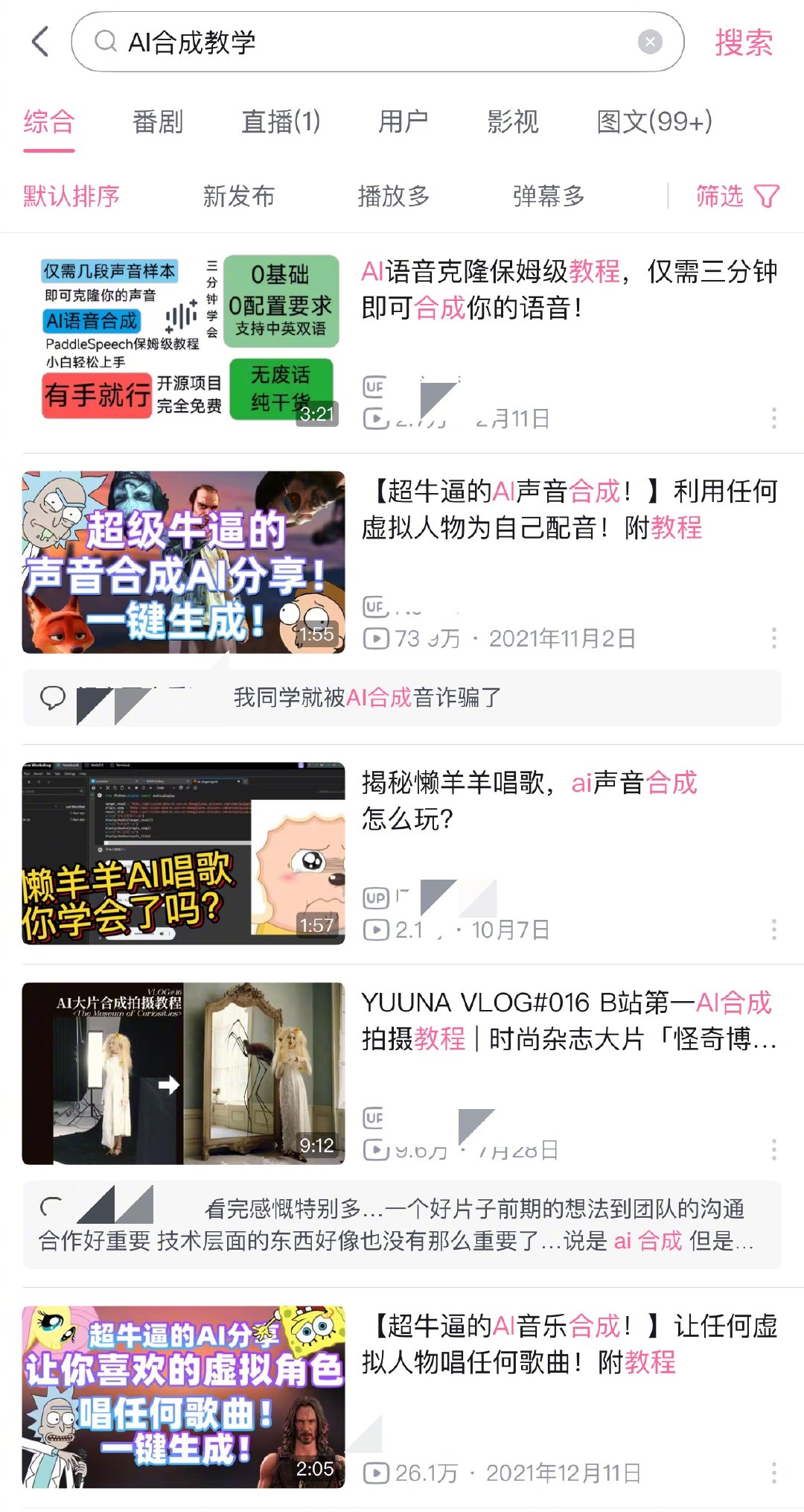The height and width of the screenshot is (1512, 804).
Task: Sort results by 播放多
Action: 393,196
